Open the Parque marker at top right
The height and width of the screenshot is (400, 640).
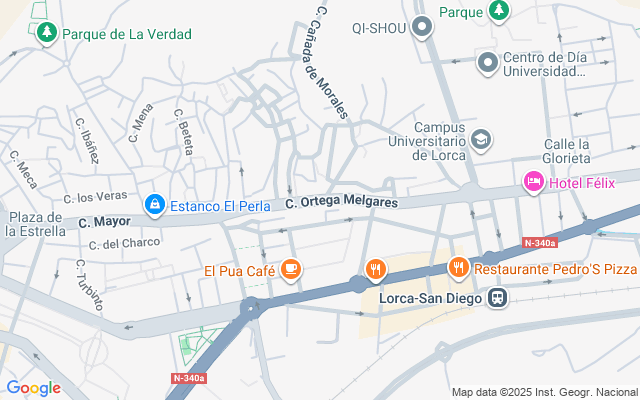[x=499, y=11]
